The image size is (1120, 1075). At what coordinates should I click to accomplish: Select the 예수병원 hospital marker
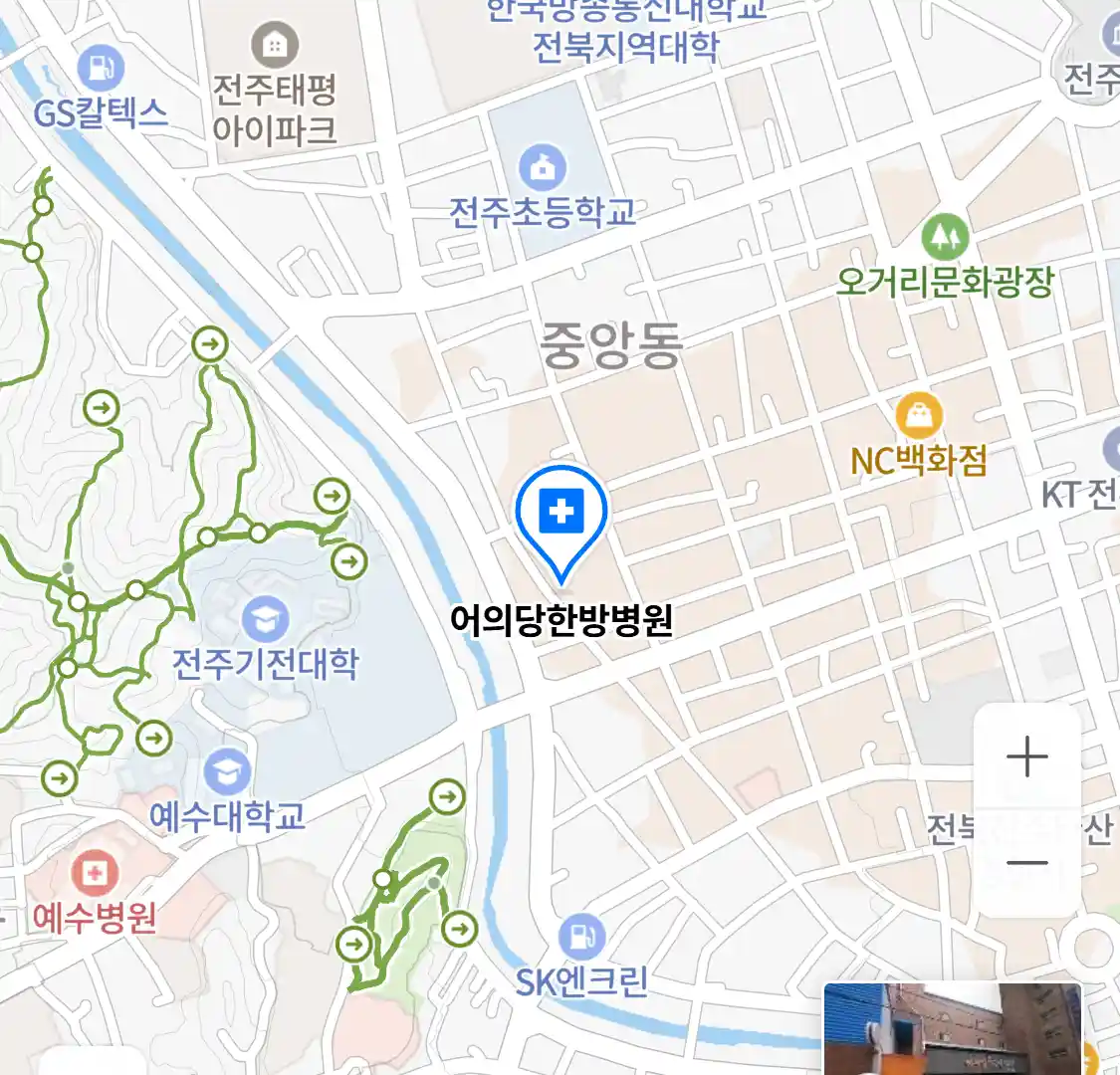point(95,874)
